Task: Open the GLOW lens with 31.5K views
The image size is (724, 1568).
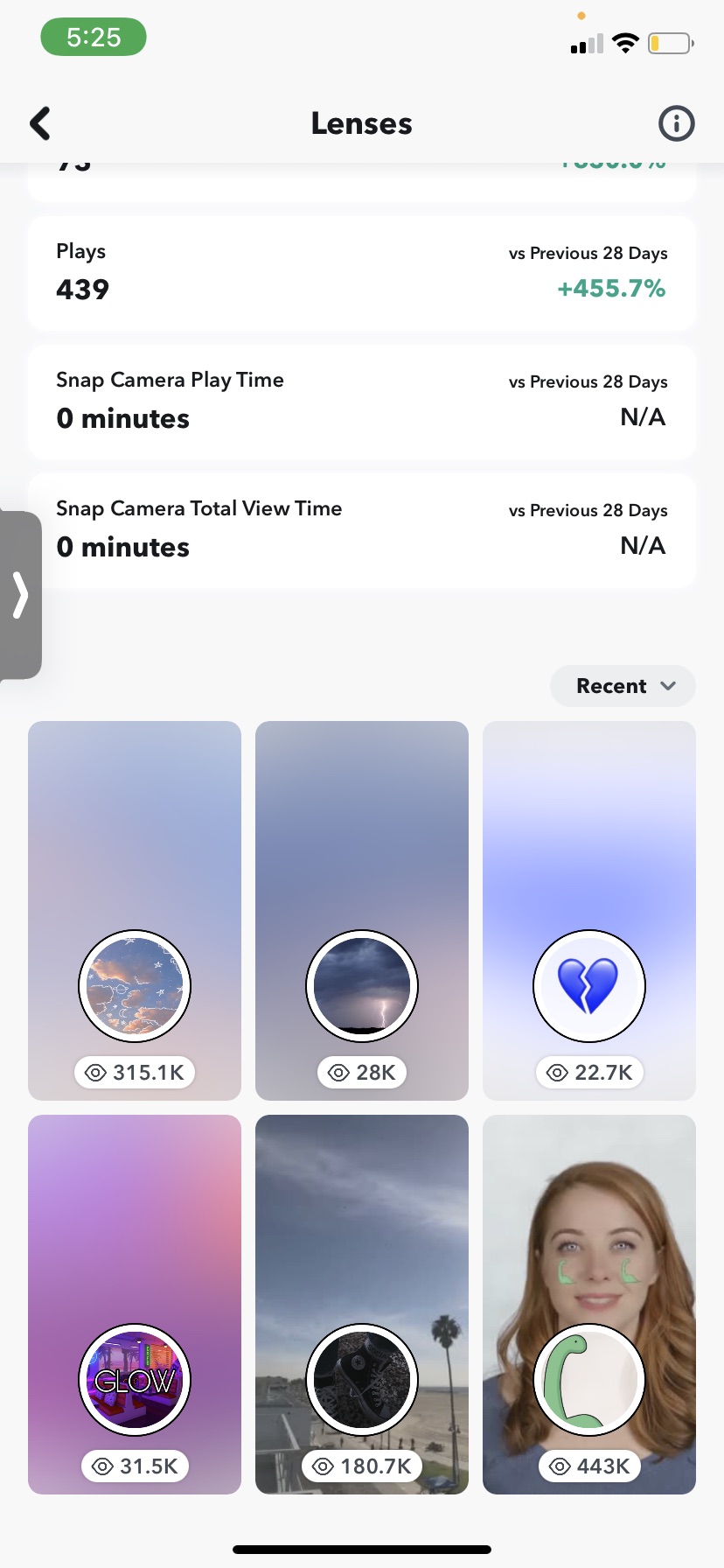Action: pyautogui.click(x=135, y=1304)
